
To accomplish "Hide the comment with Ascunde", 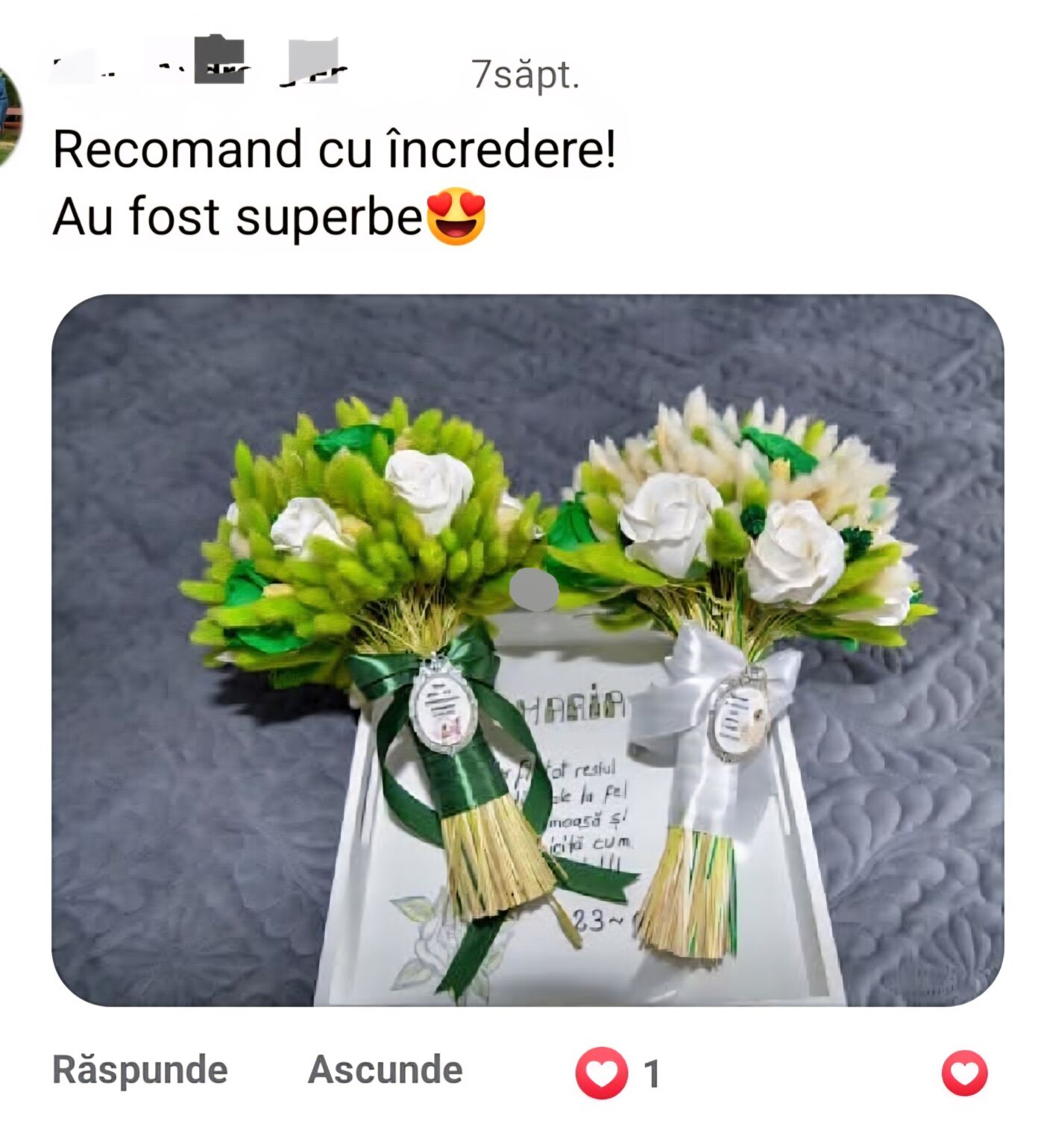I will pyautogui.click(x=385, y=1070).
